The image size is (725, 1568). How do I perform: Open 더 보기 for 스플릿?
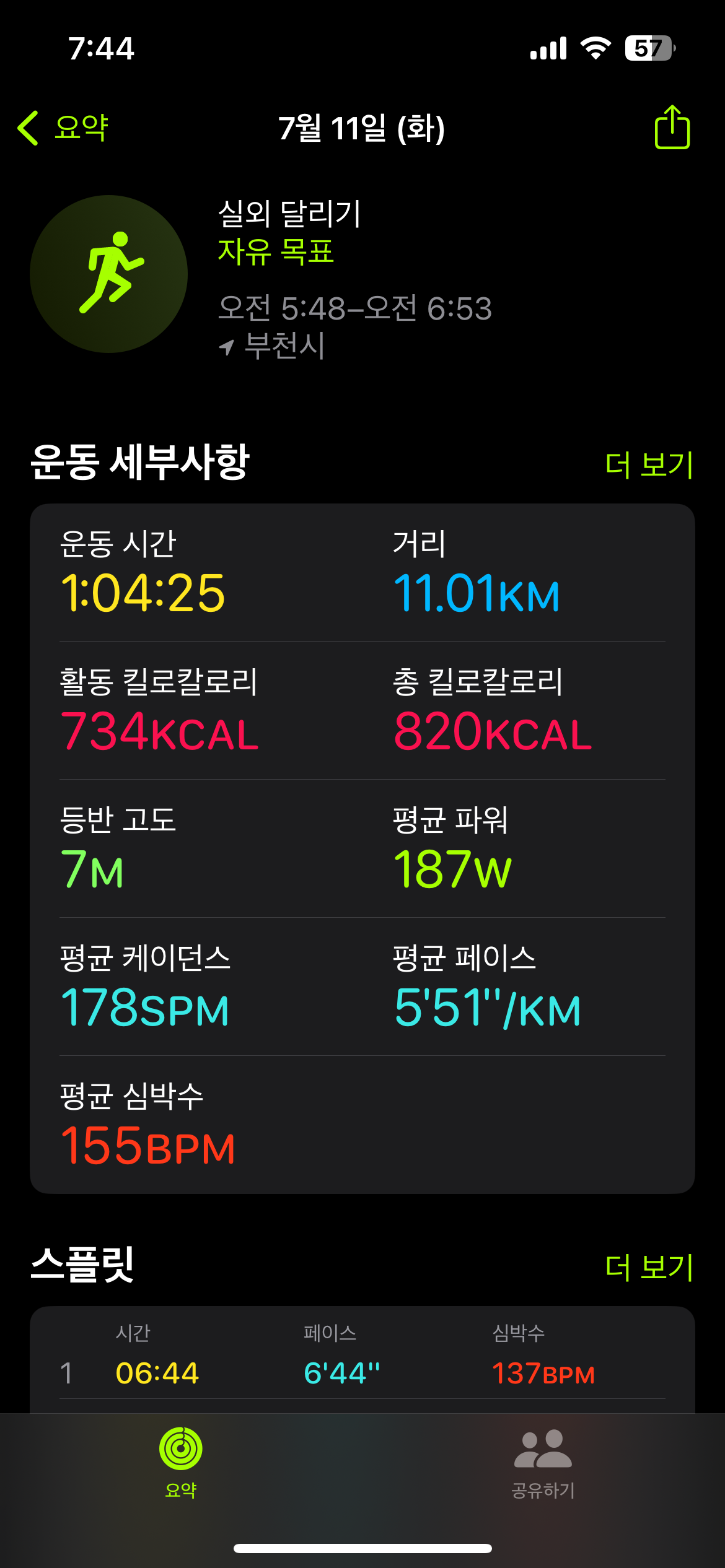[648, 1267]
